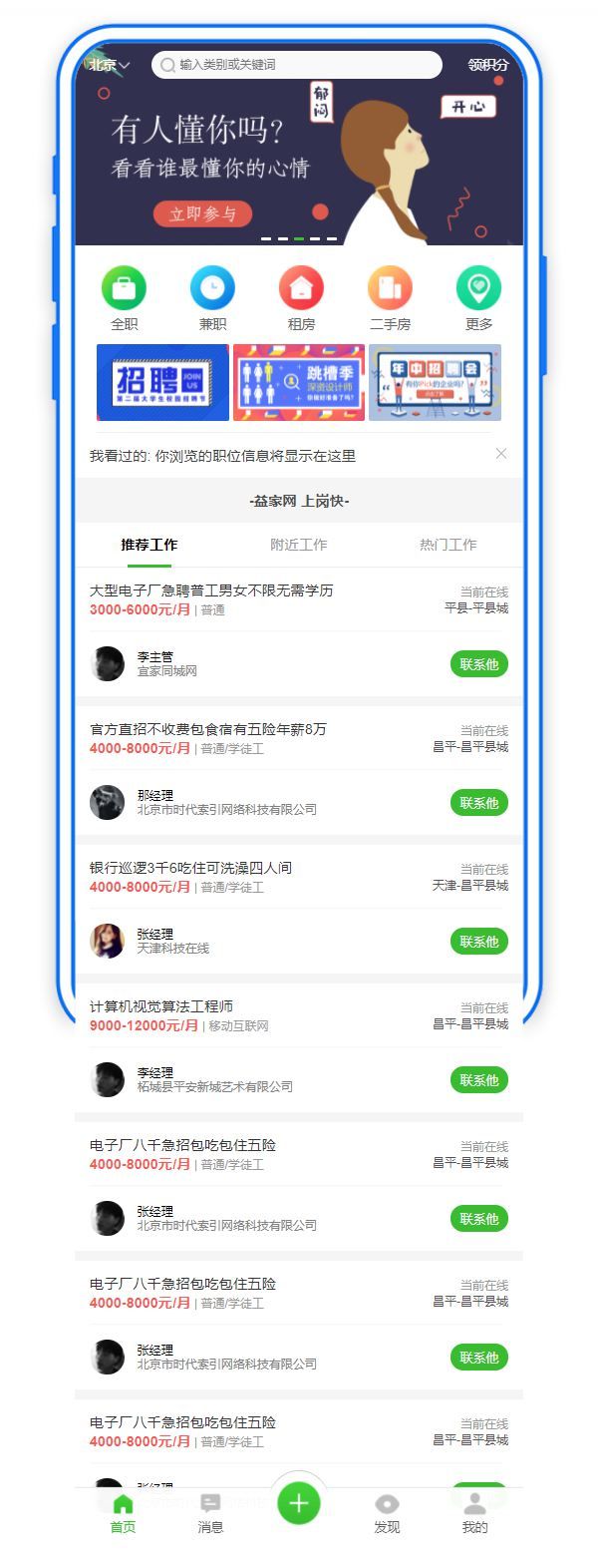This screenshot has width=598, height=1568.
Task: Tap the green plus button to post
Action: (x=299, y=1502)
